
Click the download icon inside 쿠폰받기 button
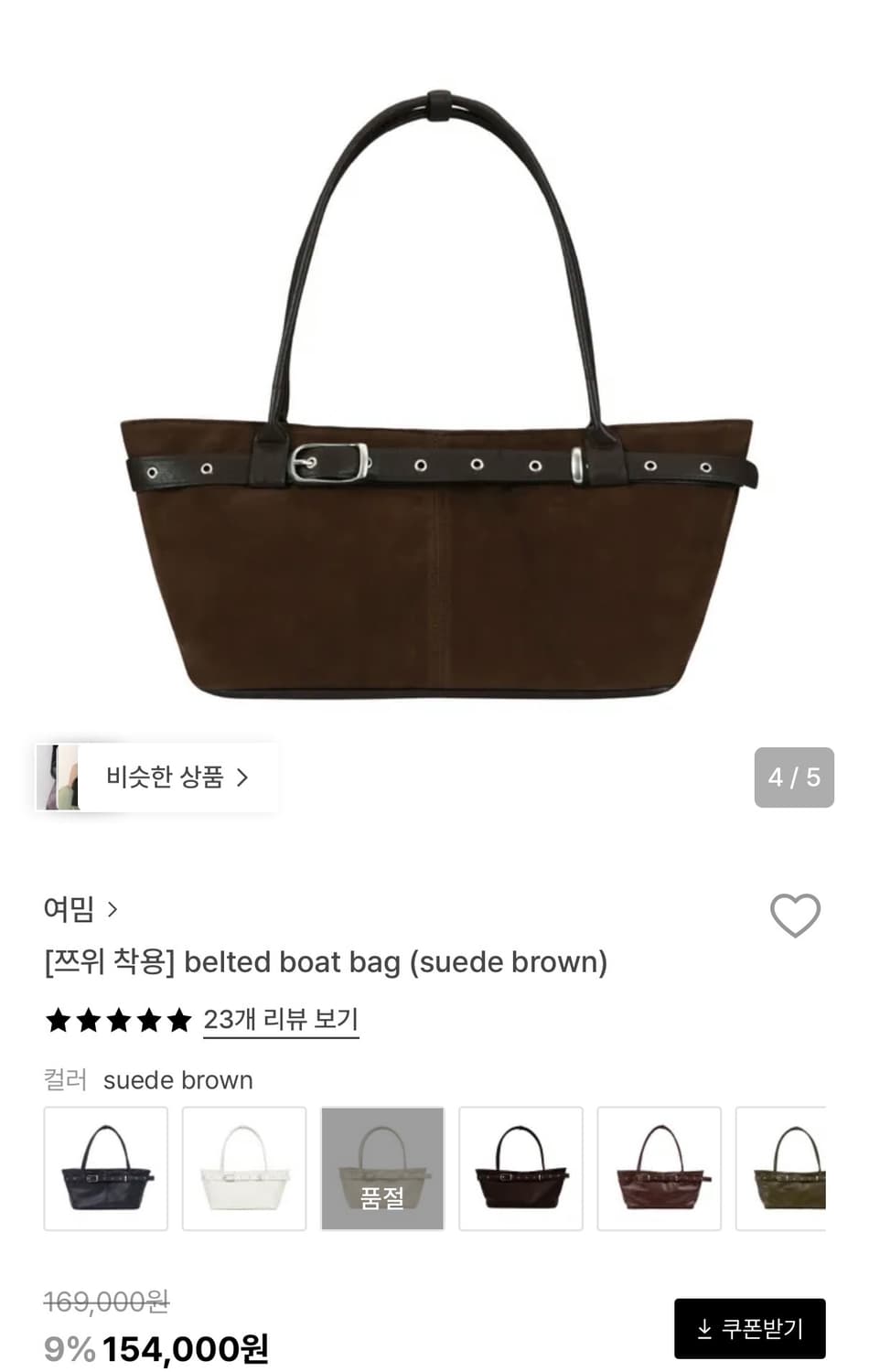click(x=706, y=1328)
